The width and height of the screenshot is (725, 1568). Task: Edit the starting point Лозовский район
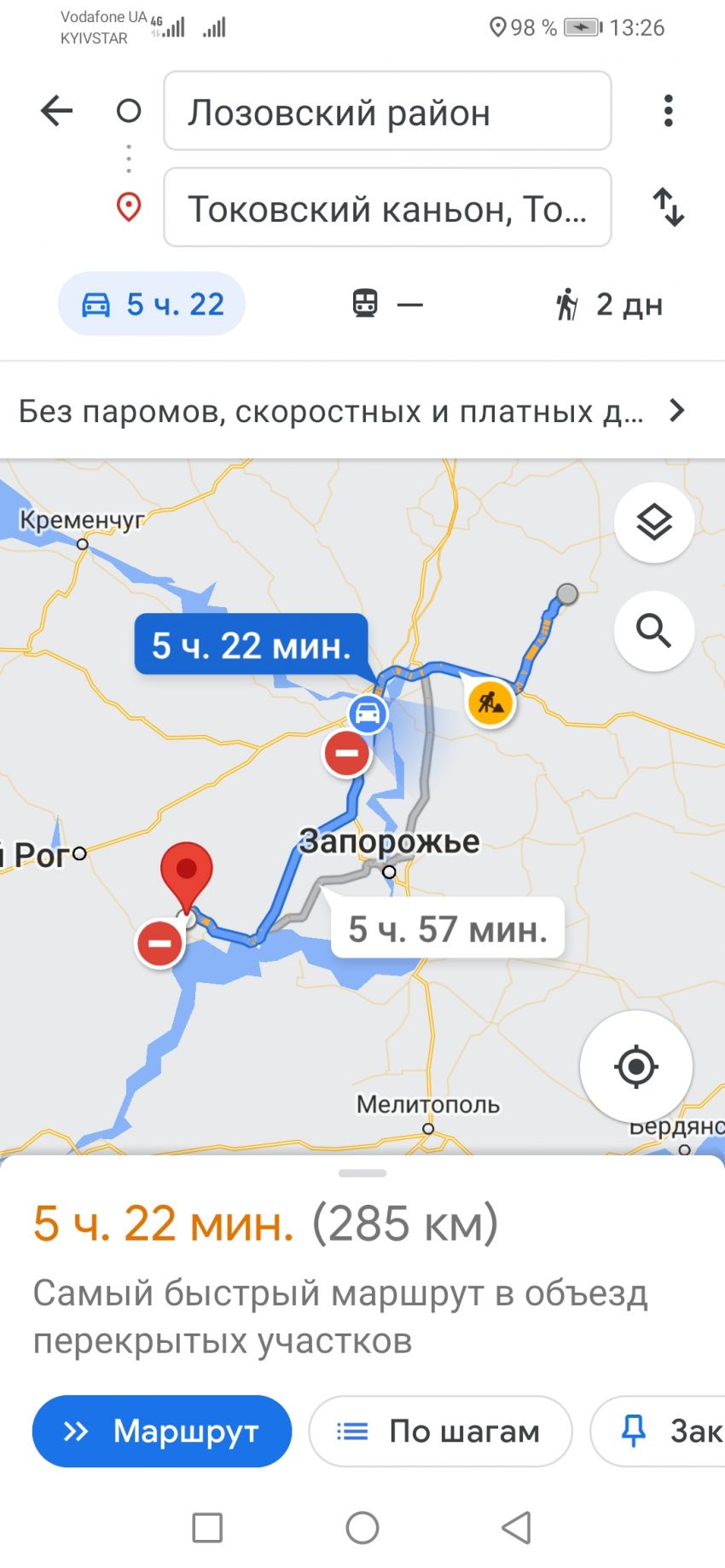(x=387, y=112)
